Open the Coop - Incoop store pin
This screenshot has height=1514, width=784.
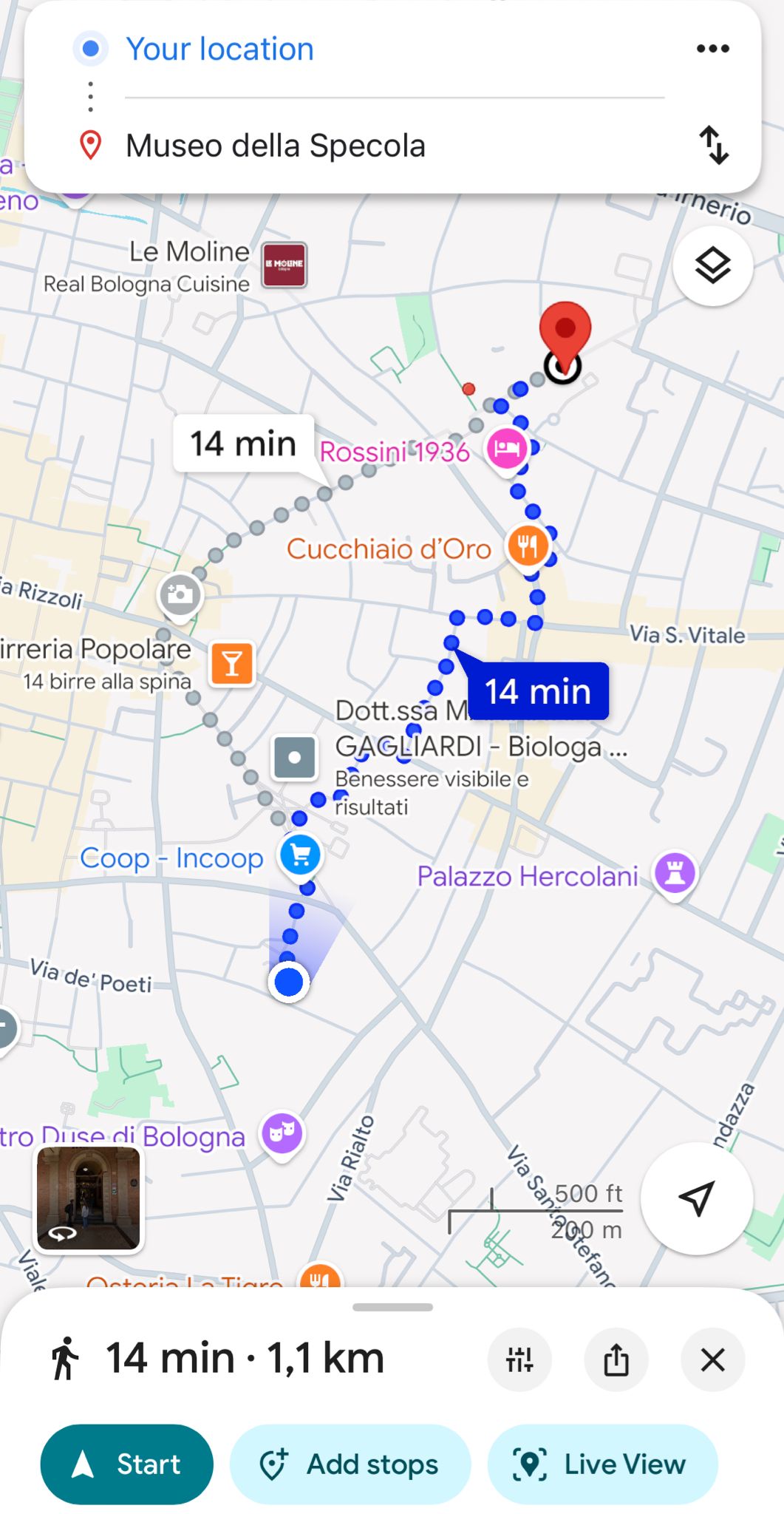(x=300, y=855)
